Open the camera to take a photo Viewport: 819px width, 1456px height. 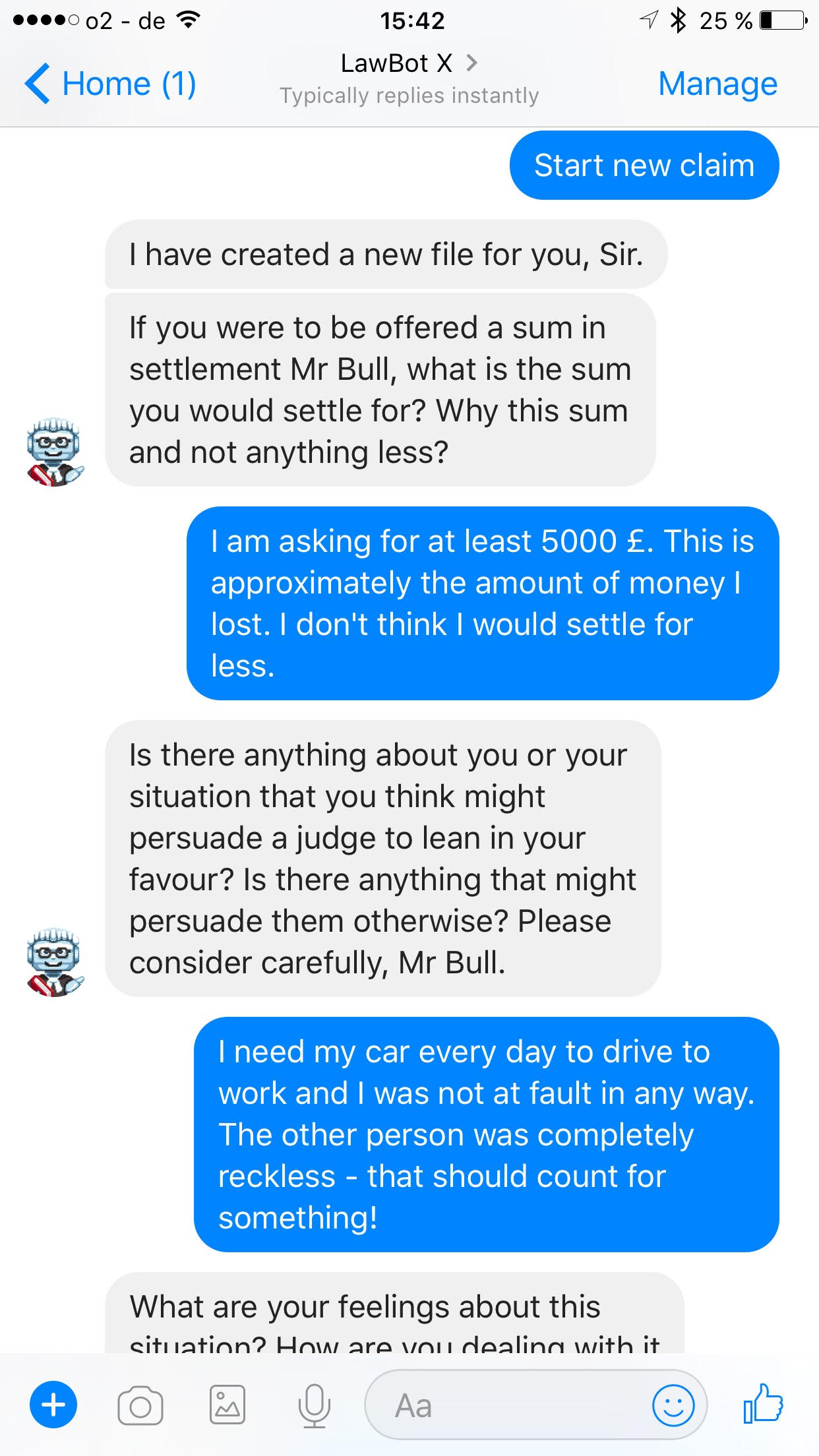tap(140, 1405)
